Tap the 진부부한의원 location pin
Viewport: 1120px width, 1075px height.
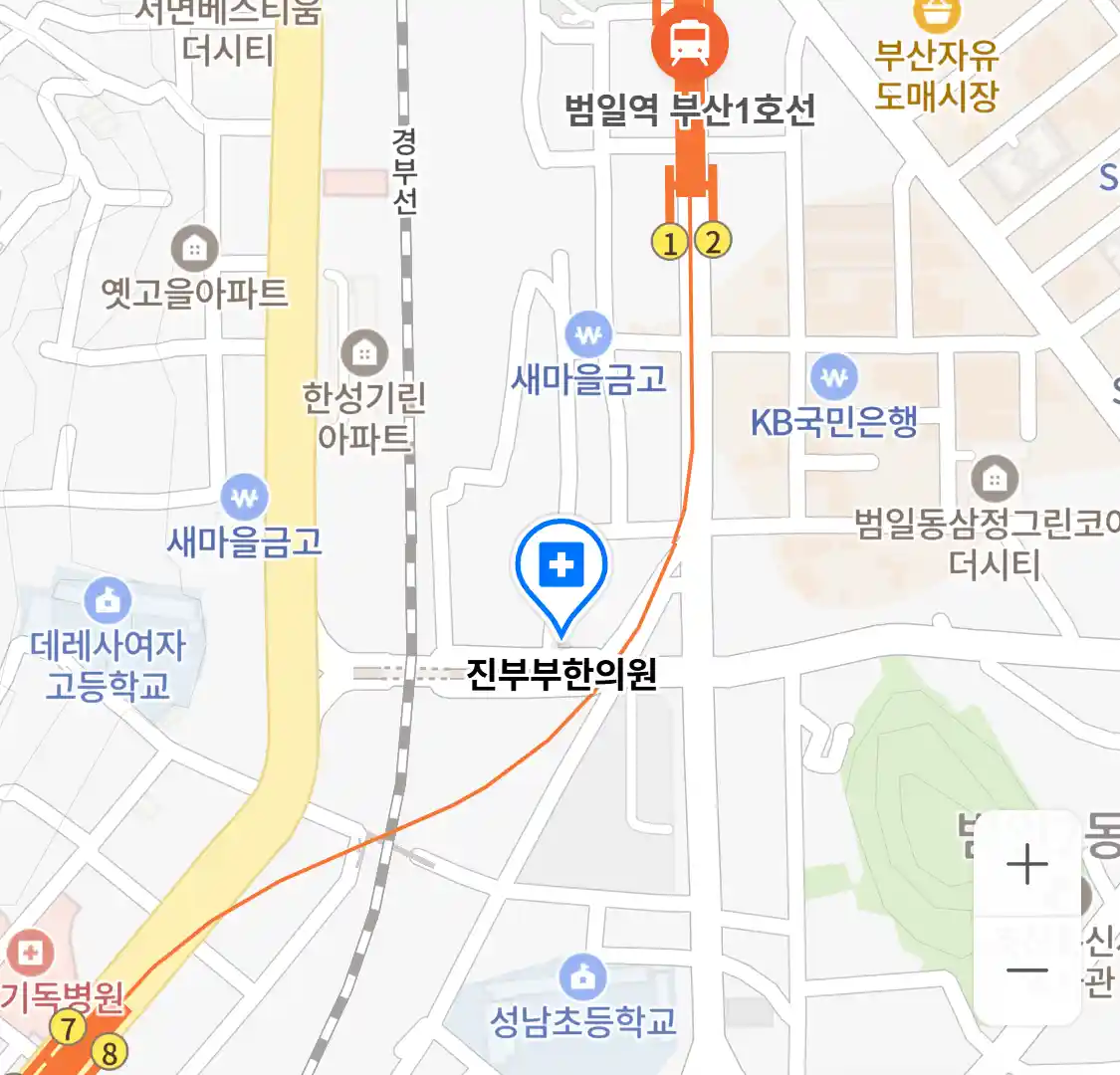point(561,568)
